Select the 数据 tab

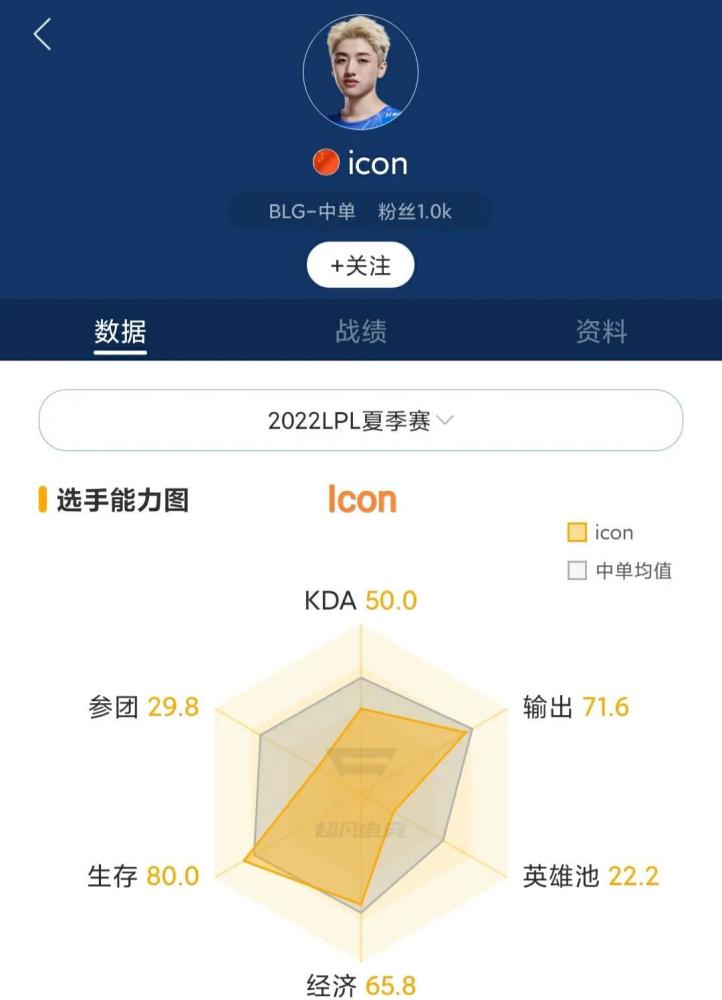pyautogui.click(x=120, y=331)
